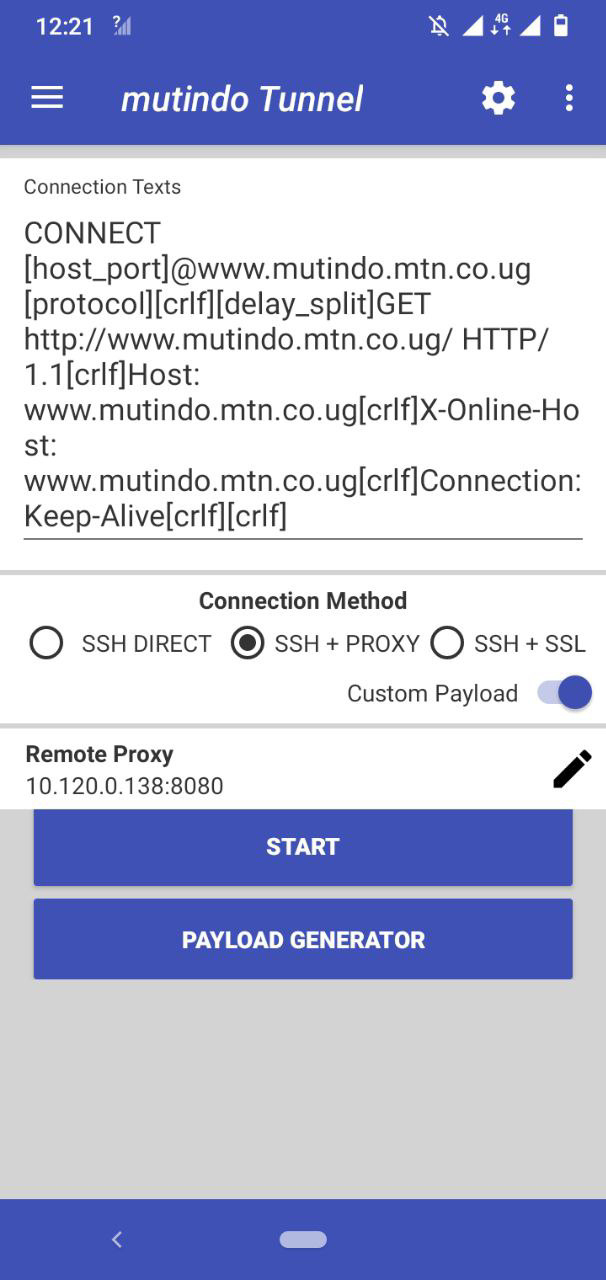This screenshot has width=606, height=1280.
Task: Disable the Custom Payload switch
Action: point(564,693)
